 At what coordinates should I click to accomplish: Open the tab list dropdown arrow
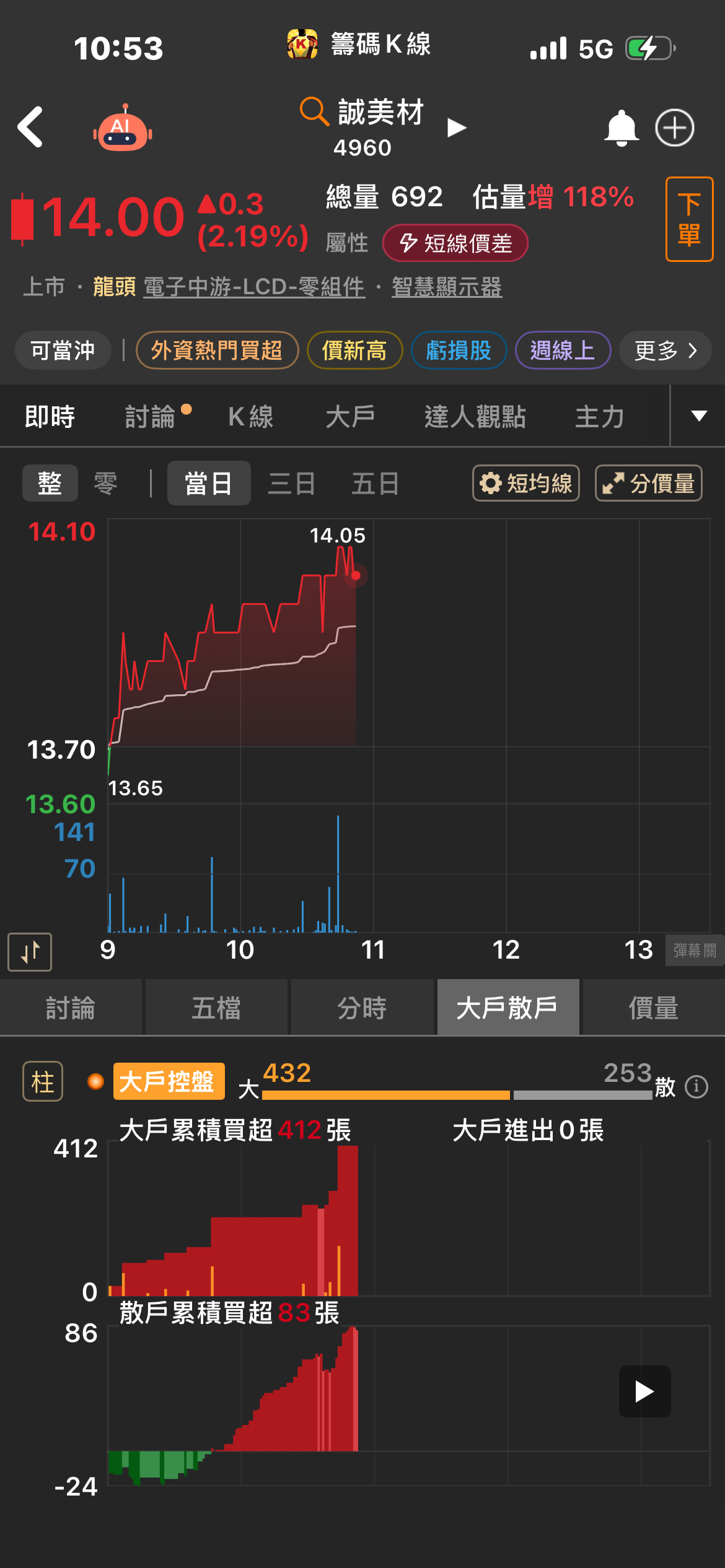click(698, 416)
